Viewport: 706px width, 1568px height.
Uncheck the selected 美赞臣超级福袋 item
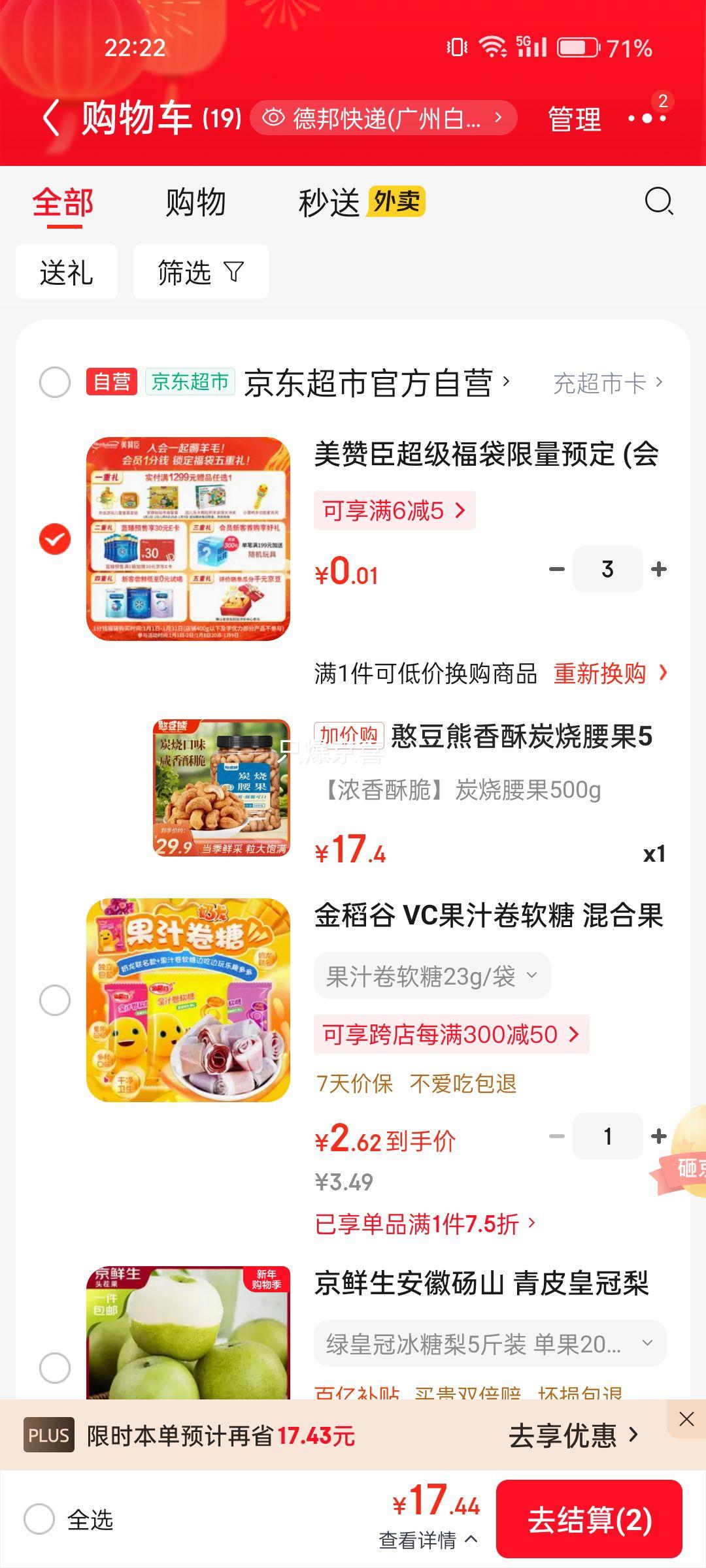[56, 538]
